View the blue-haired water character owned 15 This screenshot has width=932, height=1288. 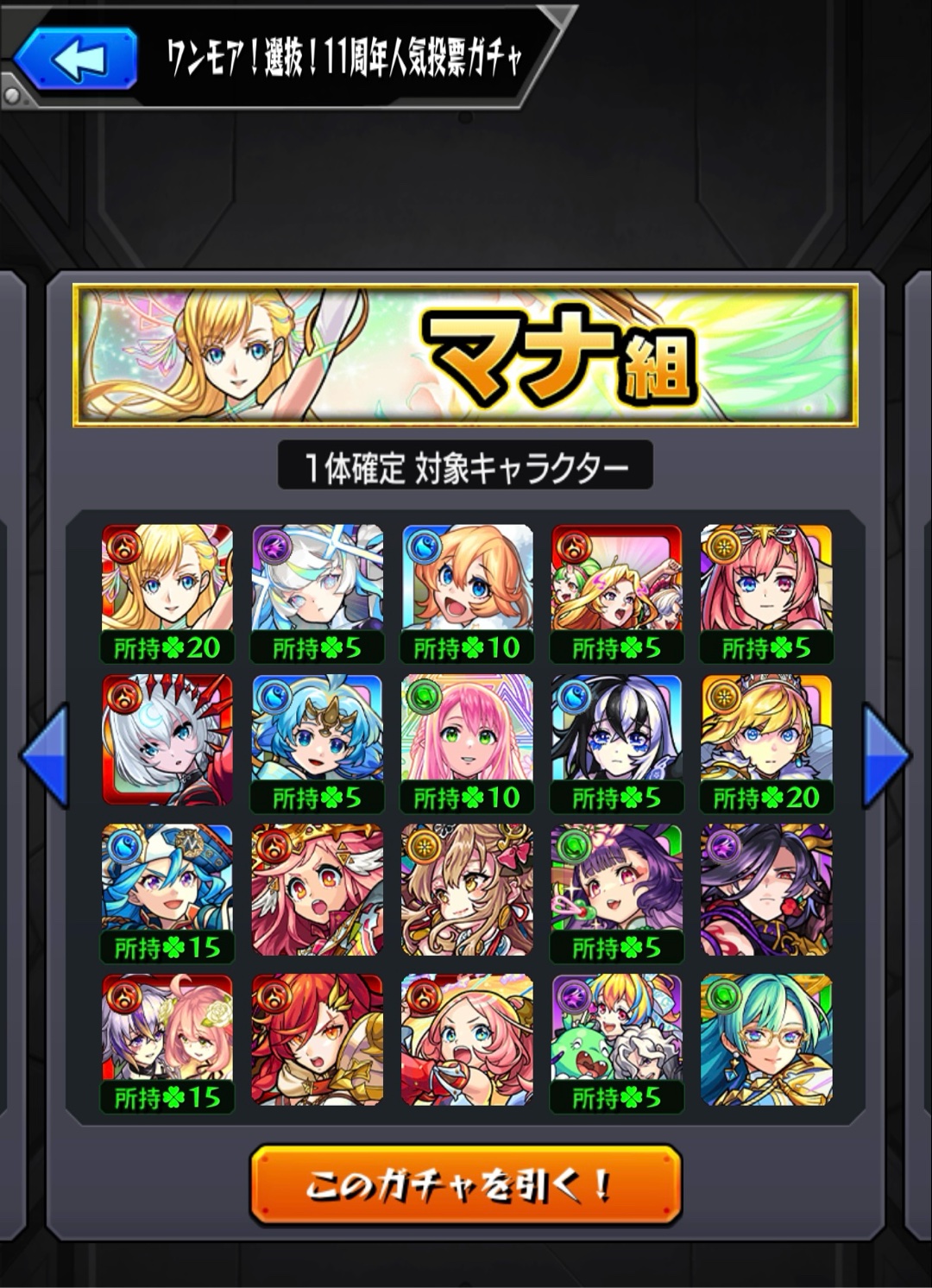point(167,892)
